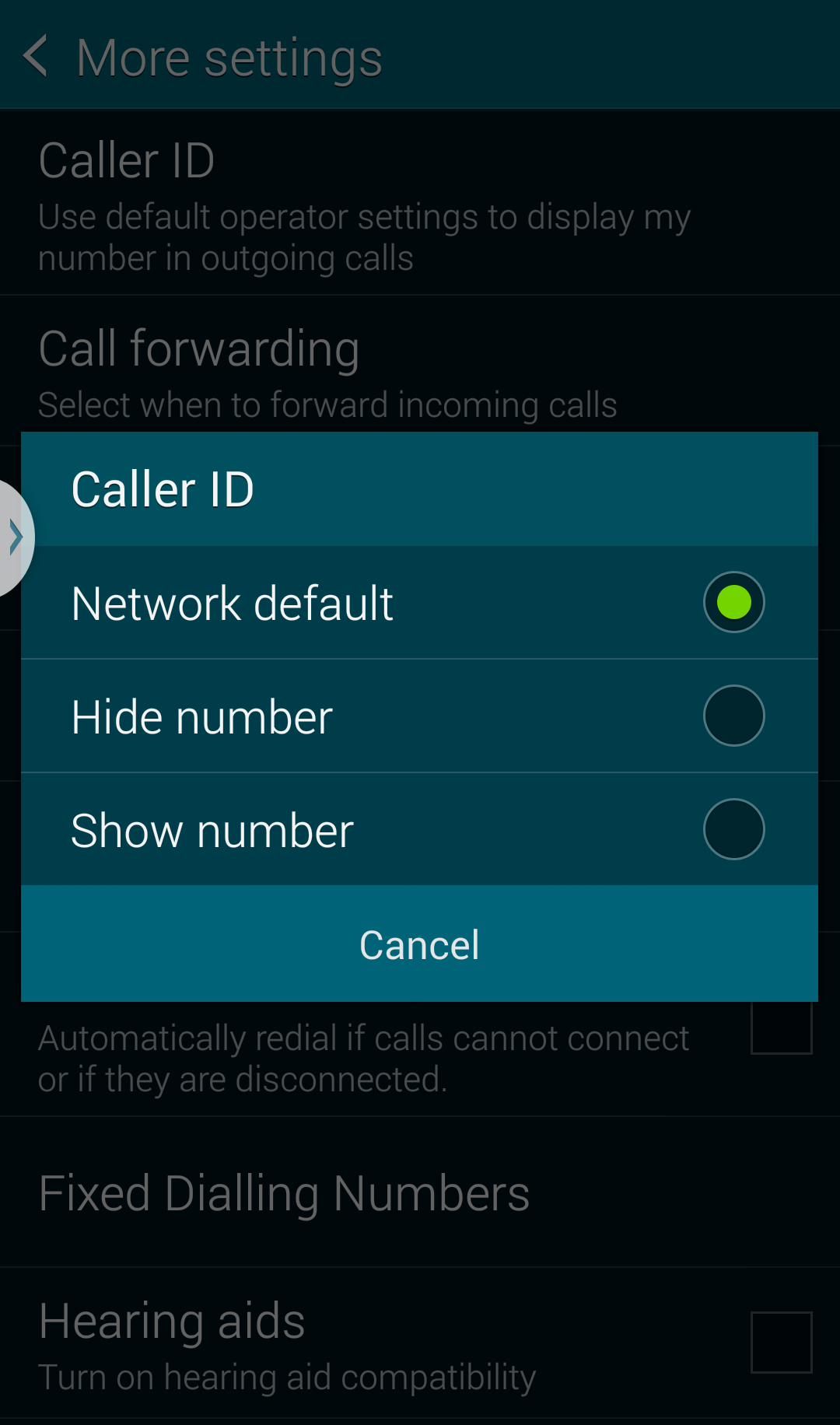This screenshot has height=1425, width=840.
Task: Choose Hide number for caller ID
Action: (x=419, y=716)
